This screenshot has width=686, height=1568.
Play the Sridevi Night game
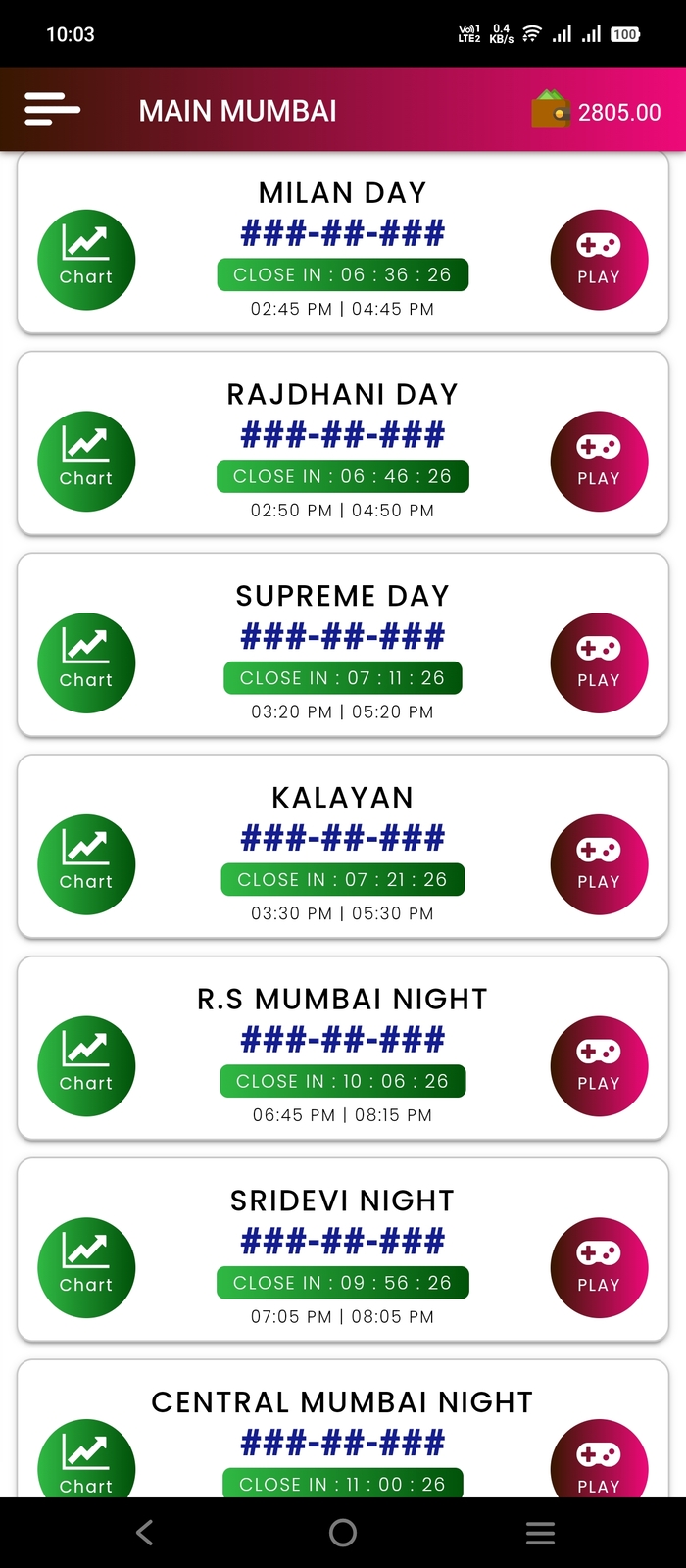pyautogui.click(x=599, y=1268)
